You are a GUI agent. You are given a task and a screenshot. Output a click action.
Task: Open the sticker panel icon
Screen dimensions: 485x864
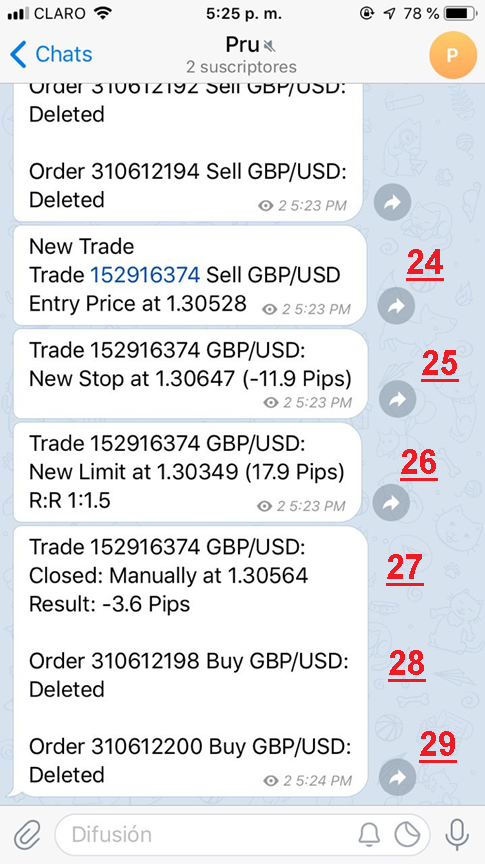pyautogui.click(x=408, y=835)
